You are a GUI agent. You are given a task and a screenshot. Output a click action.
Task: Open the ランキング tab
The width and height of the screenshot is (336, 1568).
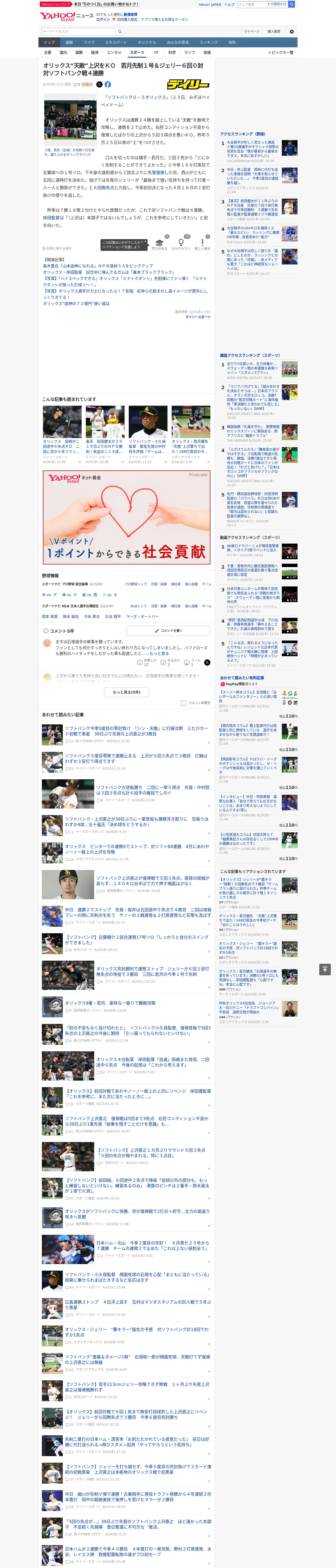click(x=209, y=42)
